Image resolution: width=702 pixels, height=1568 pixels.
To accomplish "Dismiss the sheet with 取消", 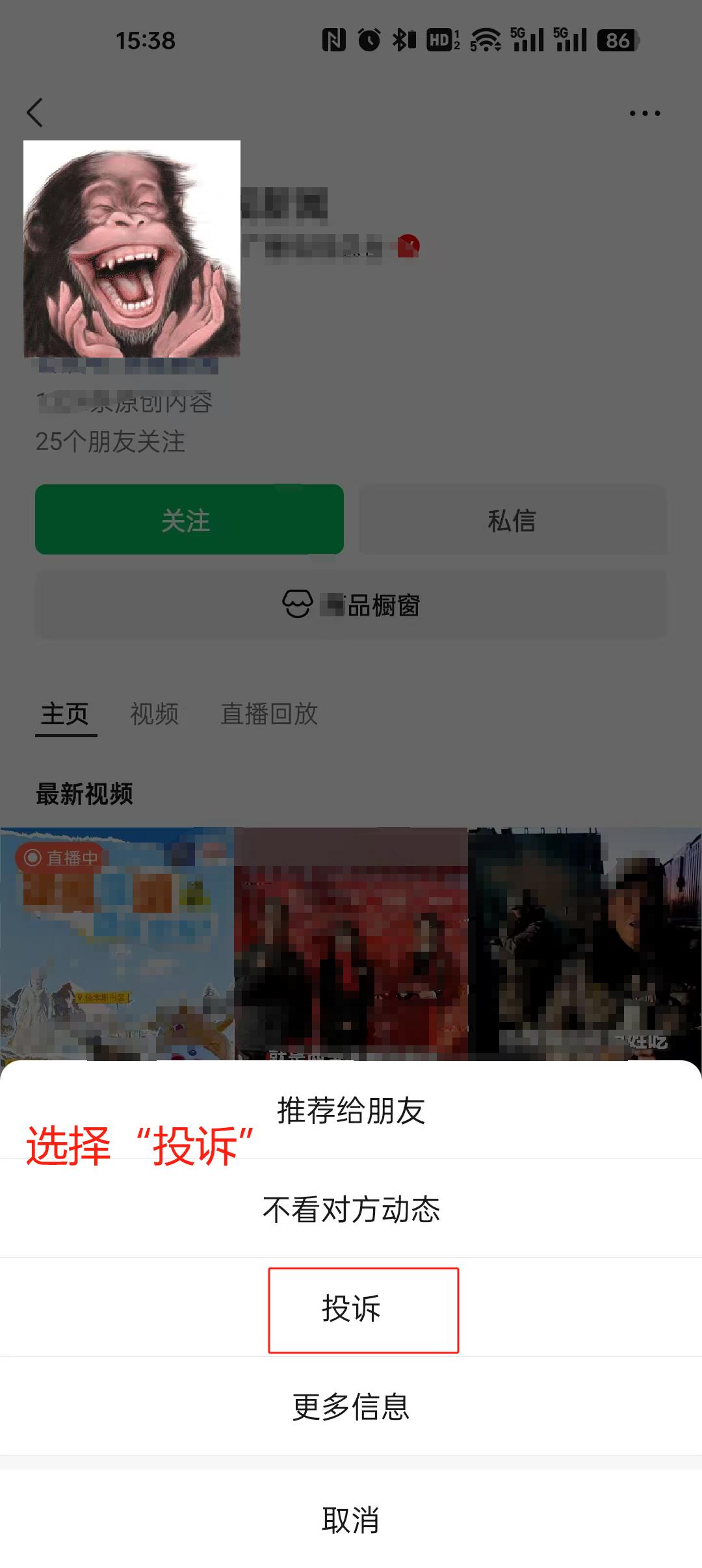I will click(351, 1520).
